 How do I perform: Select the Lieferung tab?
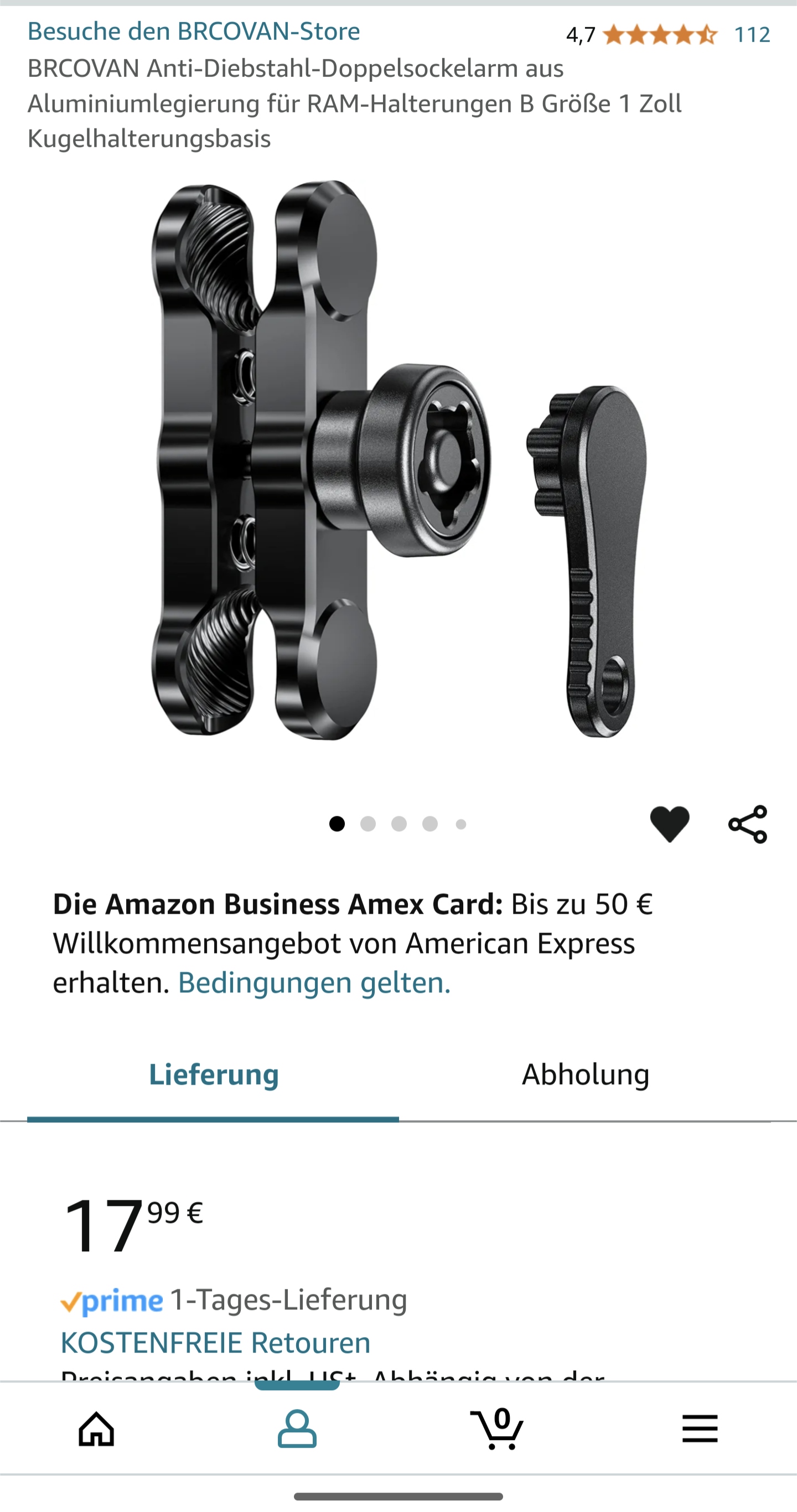(213, 1074)
